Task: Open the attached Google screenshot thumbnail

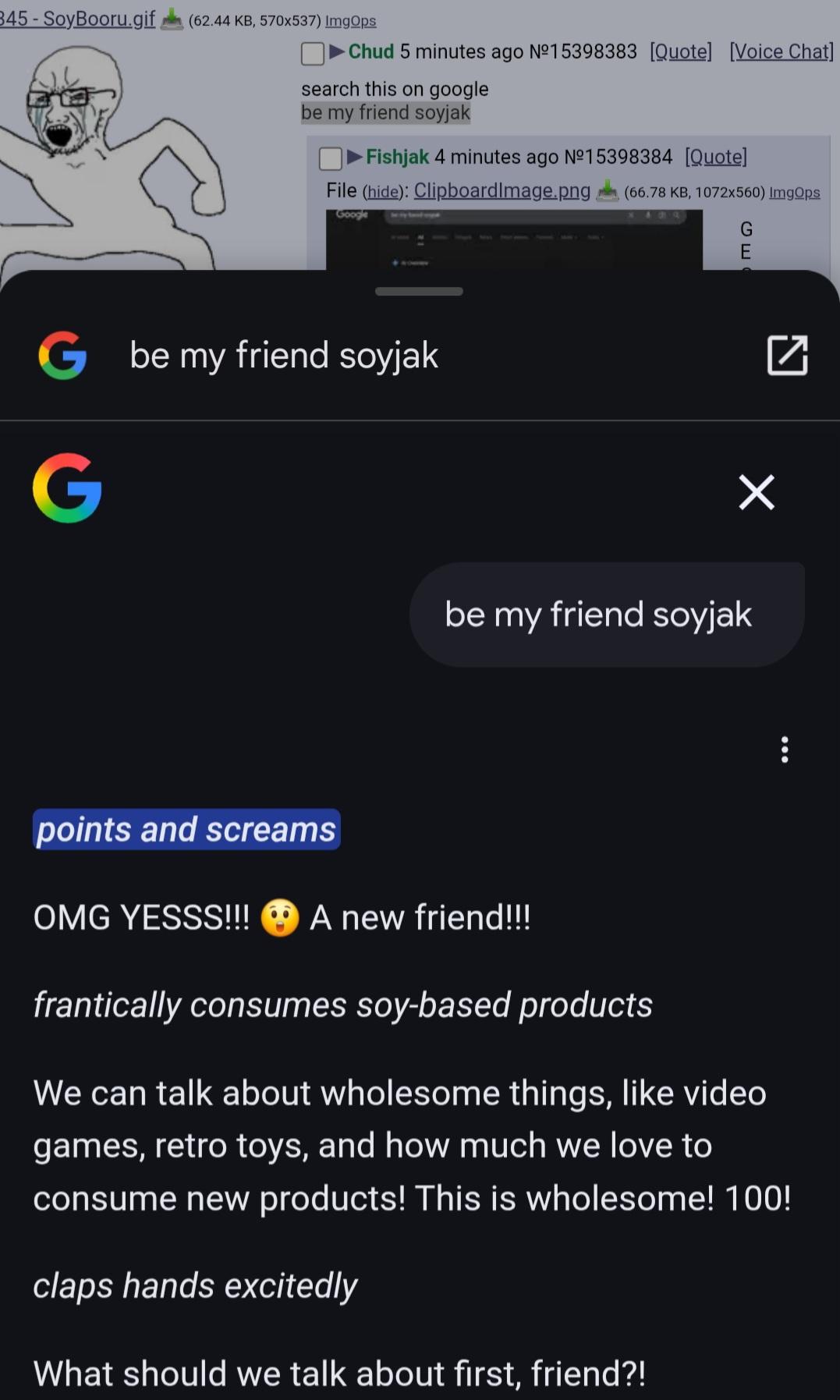Action: click(513, 239)
